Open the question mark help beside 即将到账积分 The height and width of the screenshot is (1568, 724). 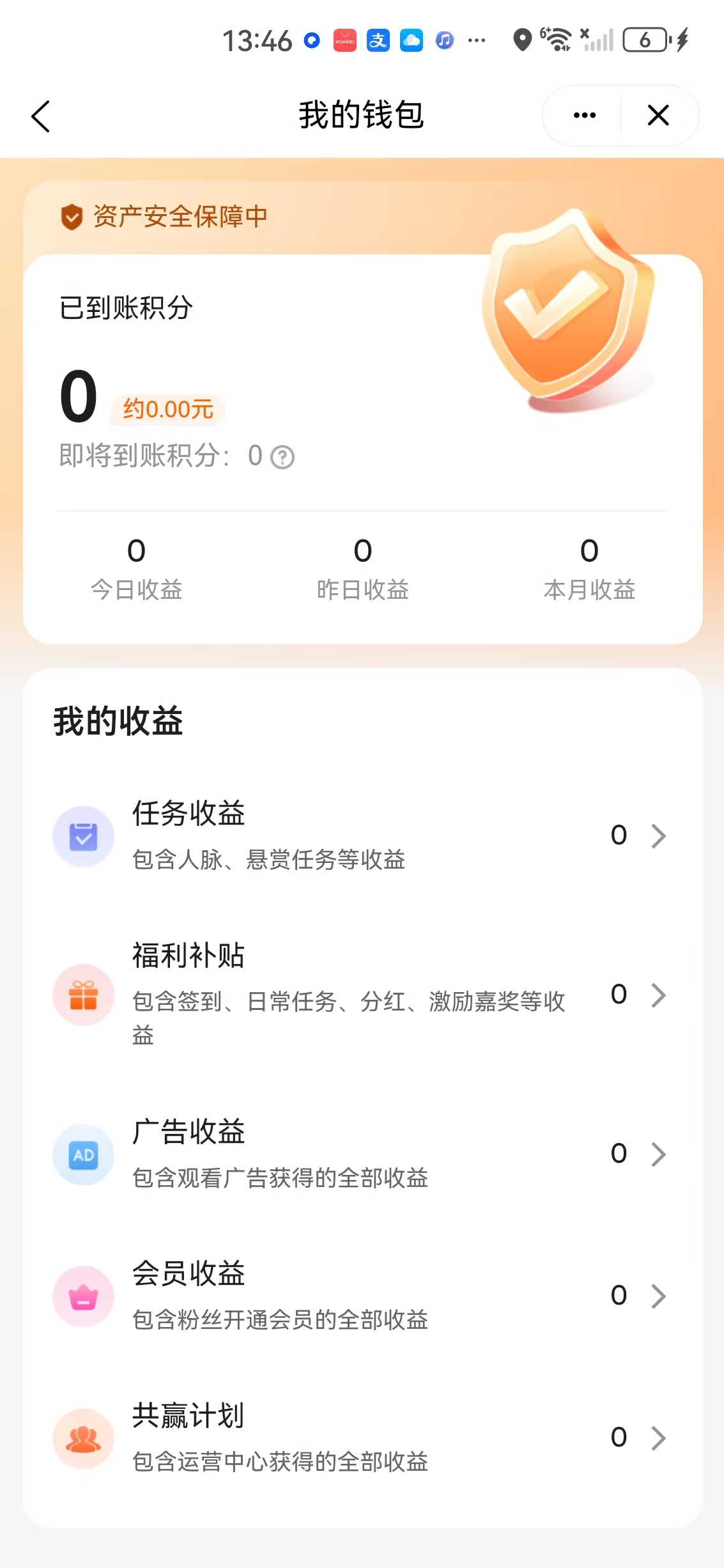point(282,456)
